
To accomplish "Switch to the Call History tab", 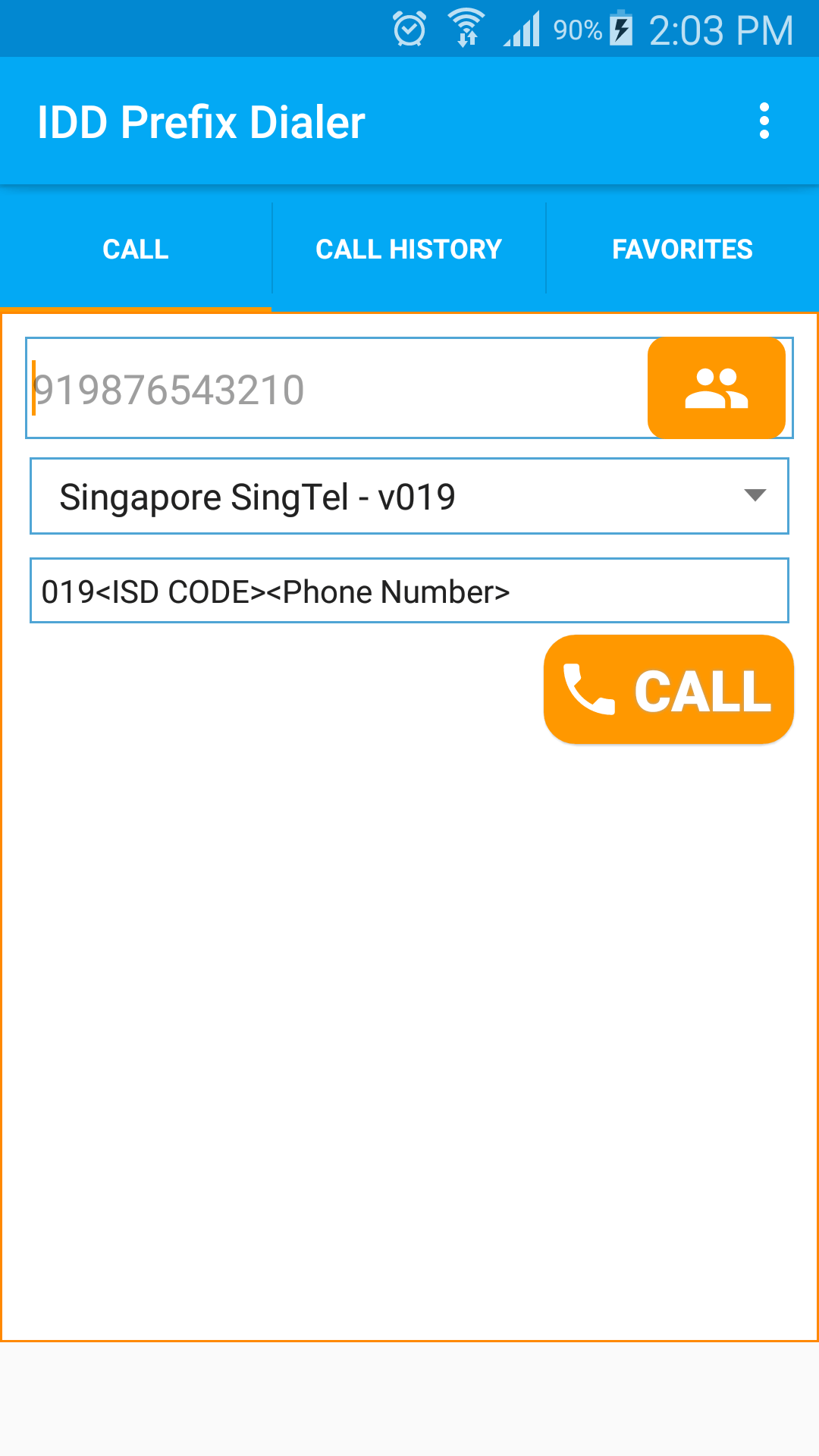I will click(409, 249).
